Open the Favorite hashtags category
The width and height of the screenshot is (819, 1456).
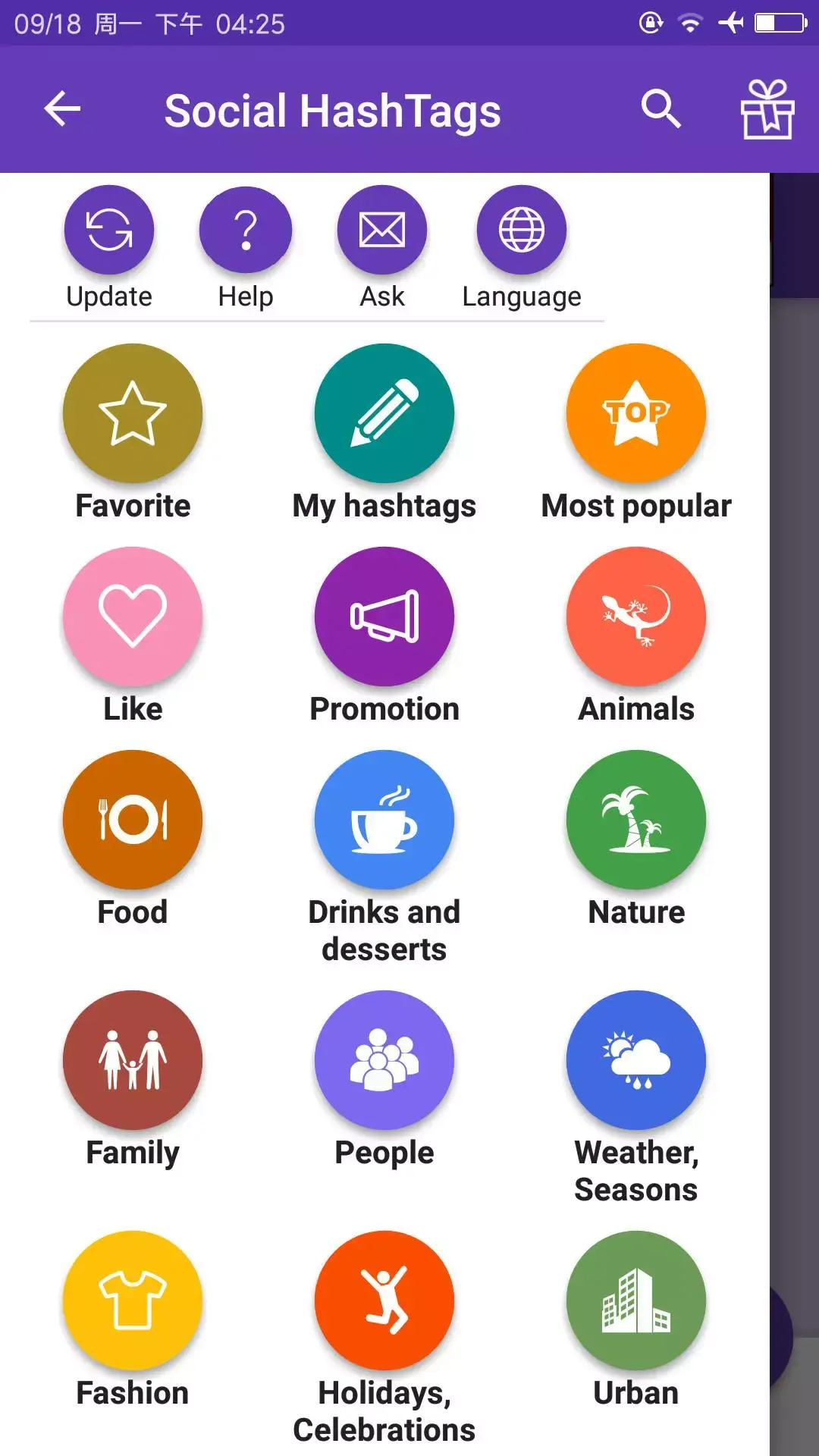pos(133,413)
